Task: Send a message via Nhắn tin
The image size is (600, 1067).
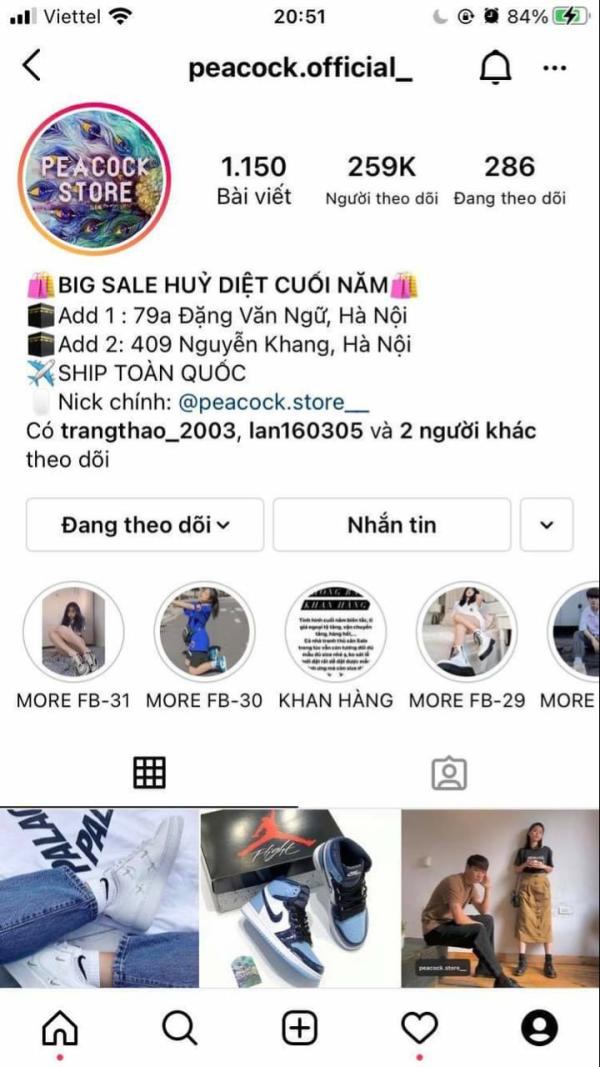Action: 392,525
